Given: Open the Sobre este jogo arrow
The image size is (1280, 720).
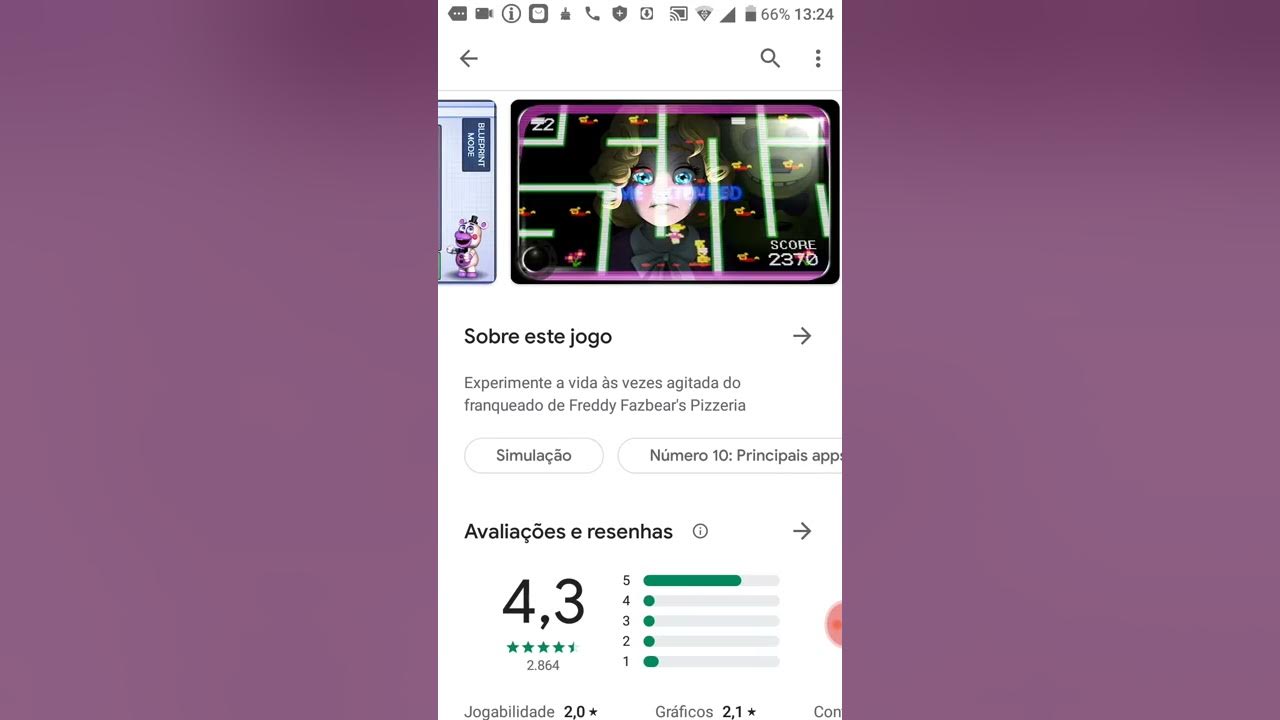Looking at the screenshot, I should tap(802, 336).
